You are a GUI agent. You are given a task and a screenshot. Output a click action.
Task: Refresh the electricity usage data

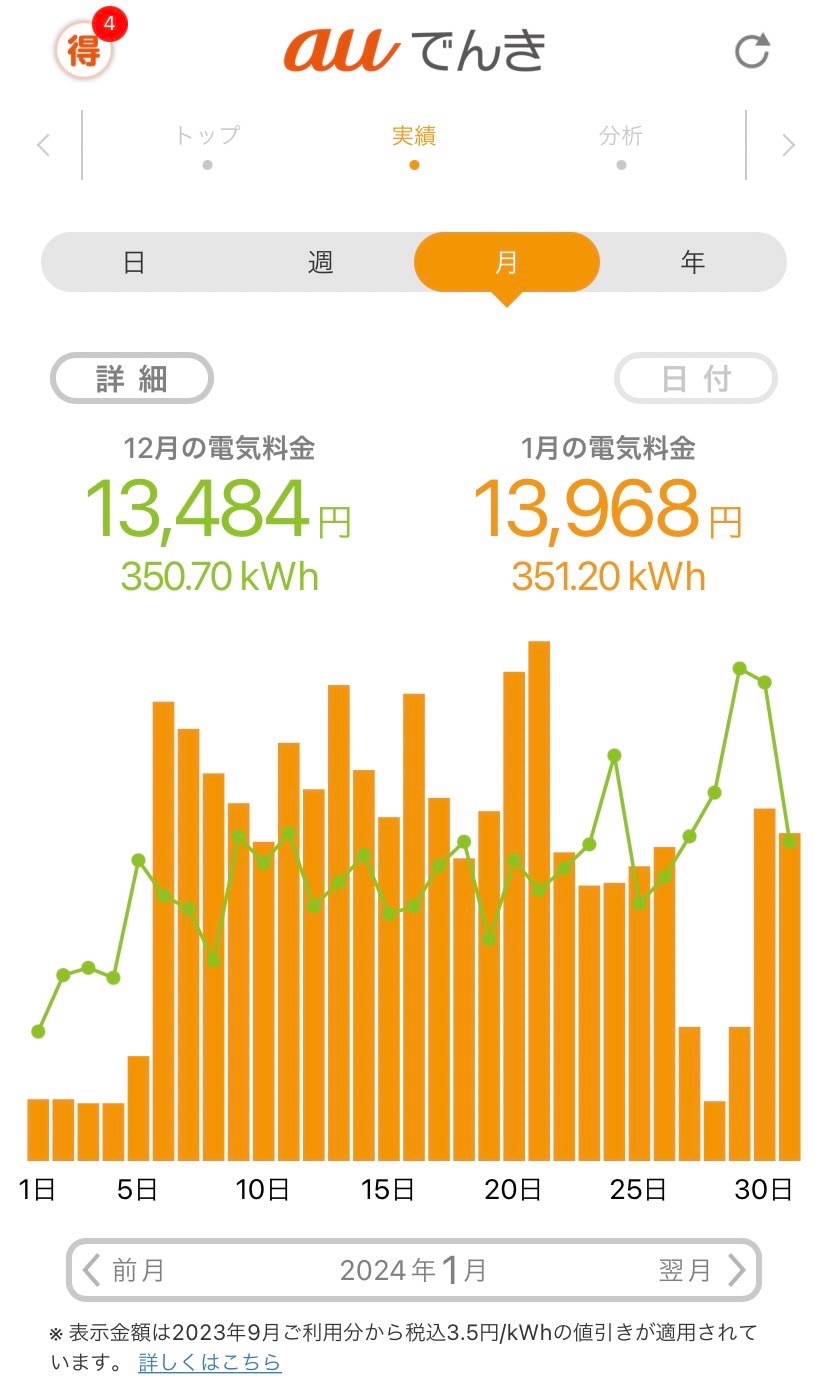752,51
